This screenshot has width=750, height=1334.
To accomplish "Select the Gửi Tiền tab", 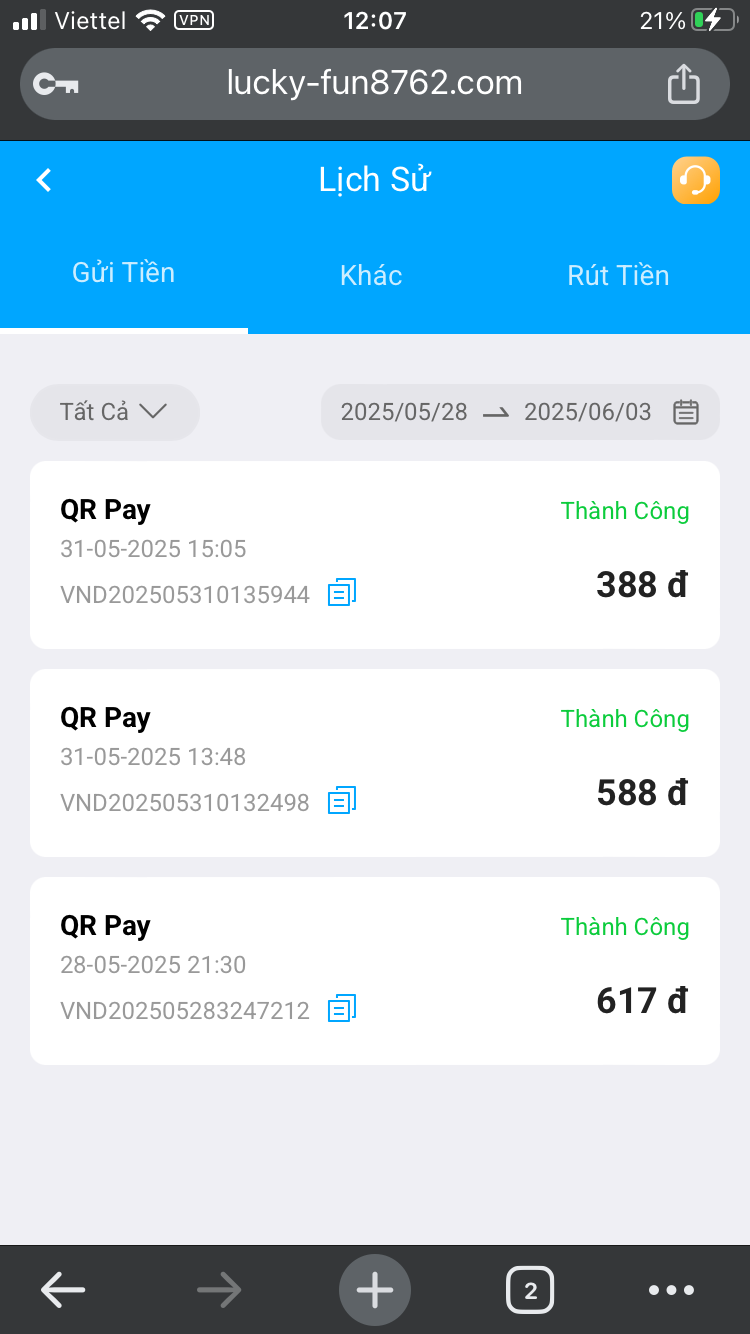I will click(x=124, y=273).
